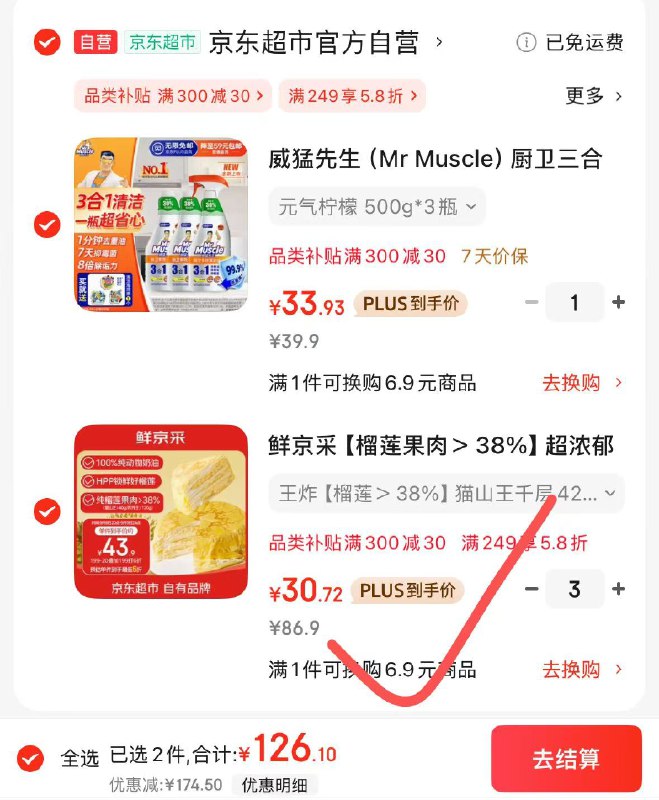Increase the 鲜京采 item quantity
This screenshot has height=800, width=659.
click(x=619, y=589)
